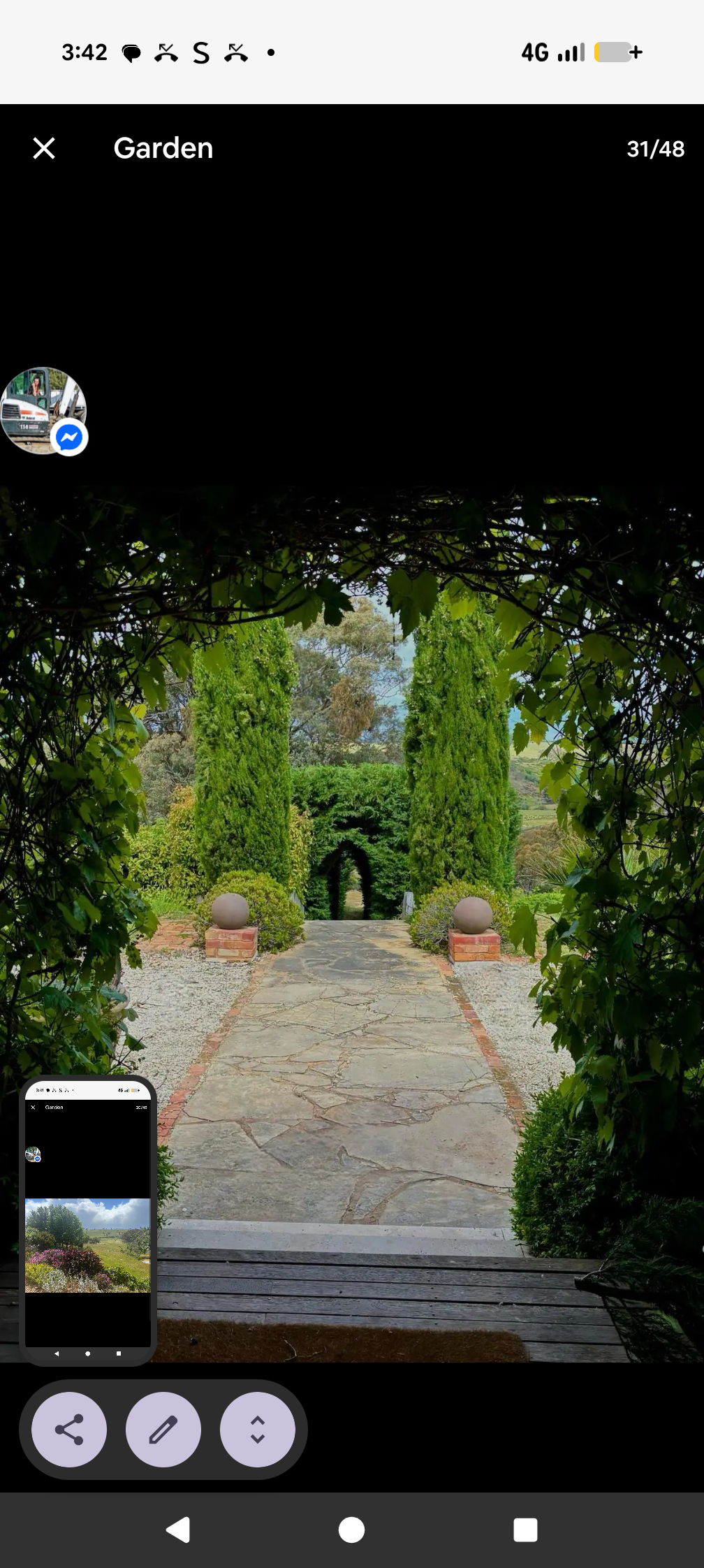Viewport: 704px width, 1568px height.
Task: Share the captured screenshot
Action: pyautogui.click(x=69, y=1430)
